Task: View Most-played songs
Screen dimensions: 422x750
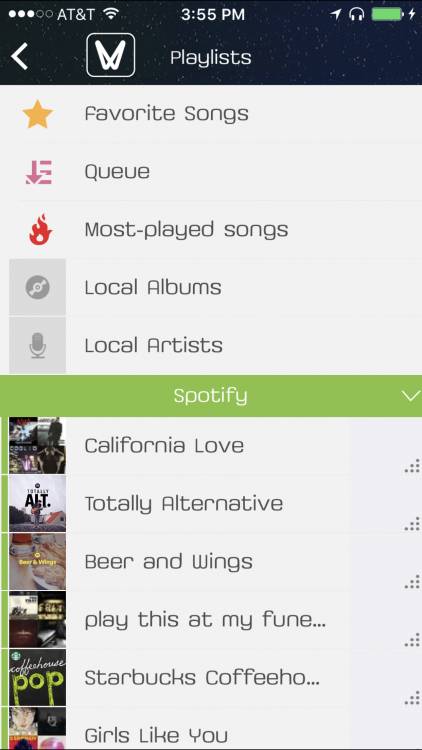Action: click(x=211, y=230)
